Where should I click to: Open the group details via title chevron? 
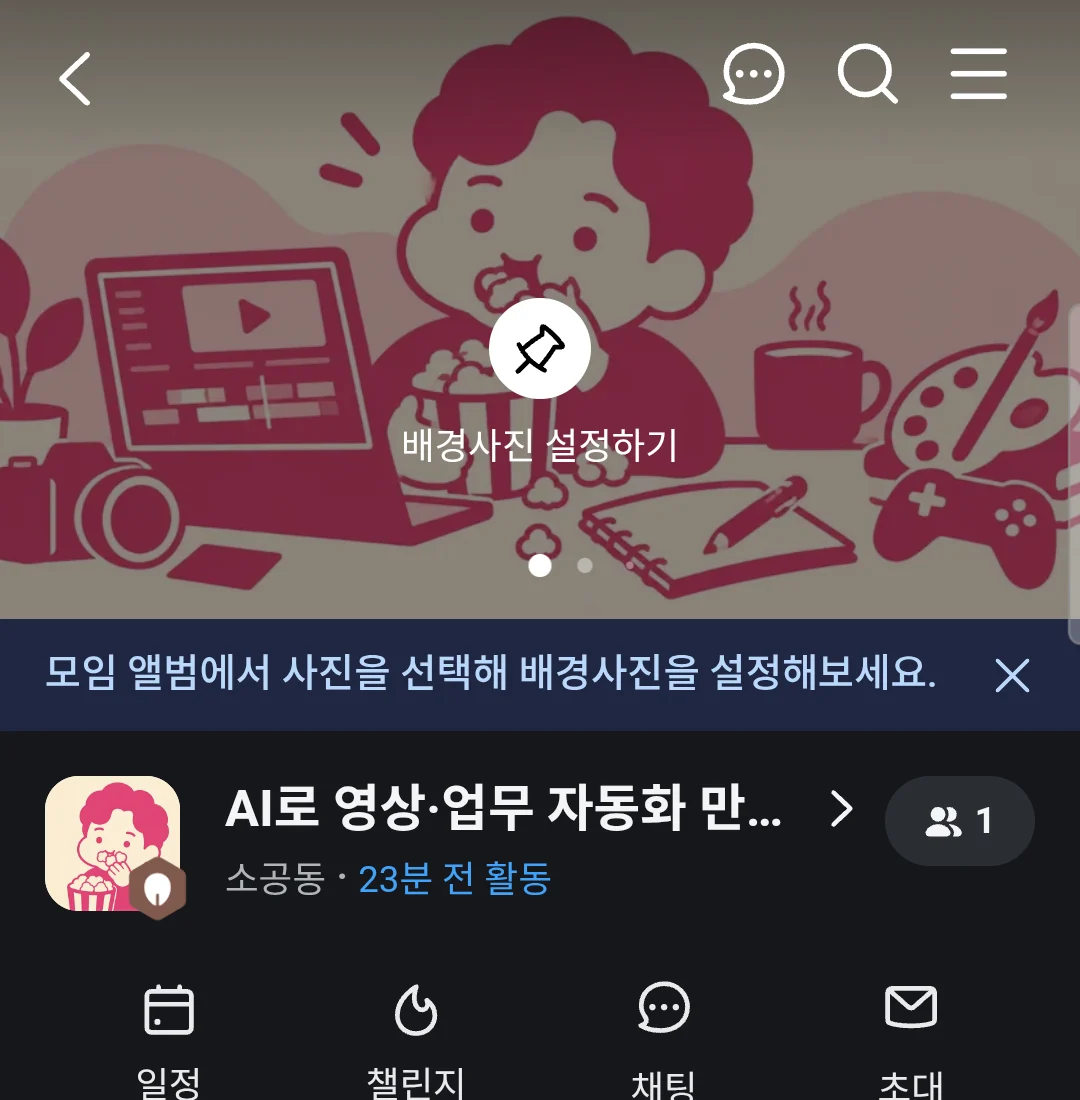coord(841,809)
